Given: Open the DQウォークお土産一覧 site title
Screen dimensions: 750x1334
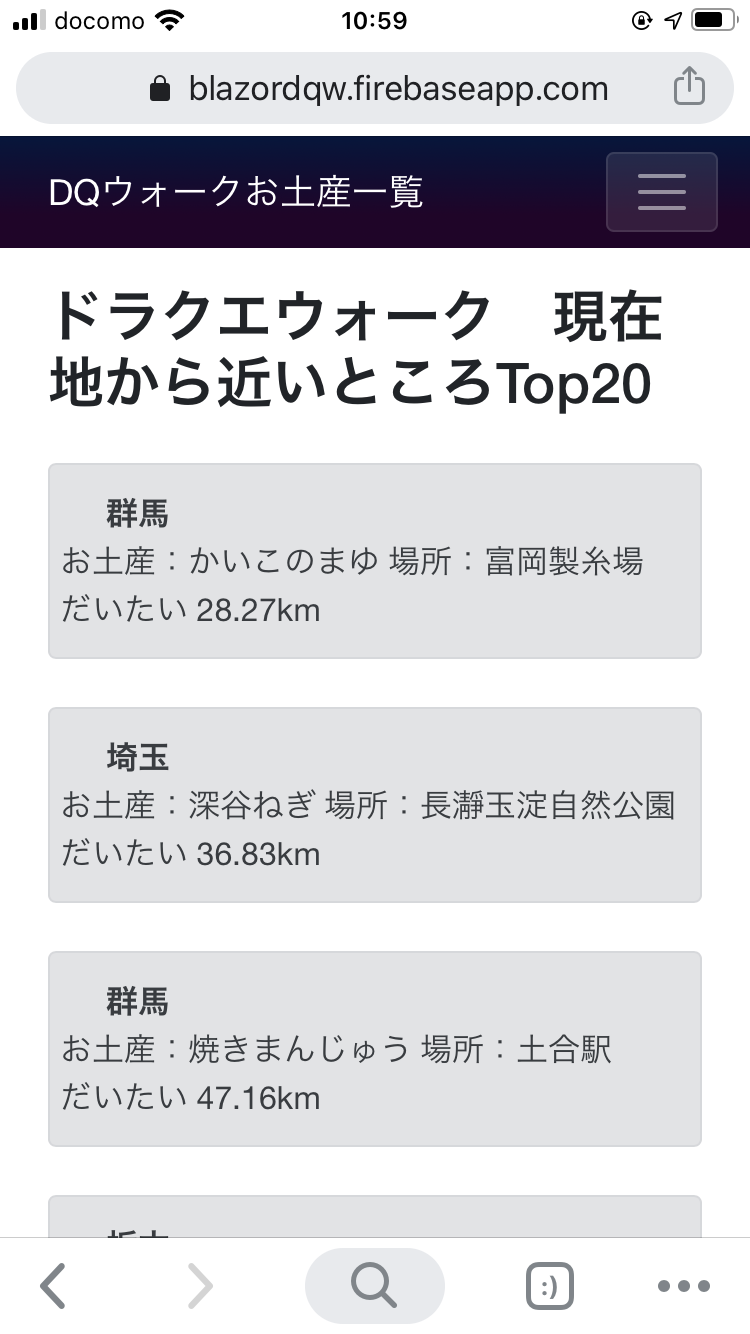Looking at the screenshot, I should [236, 192].
